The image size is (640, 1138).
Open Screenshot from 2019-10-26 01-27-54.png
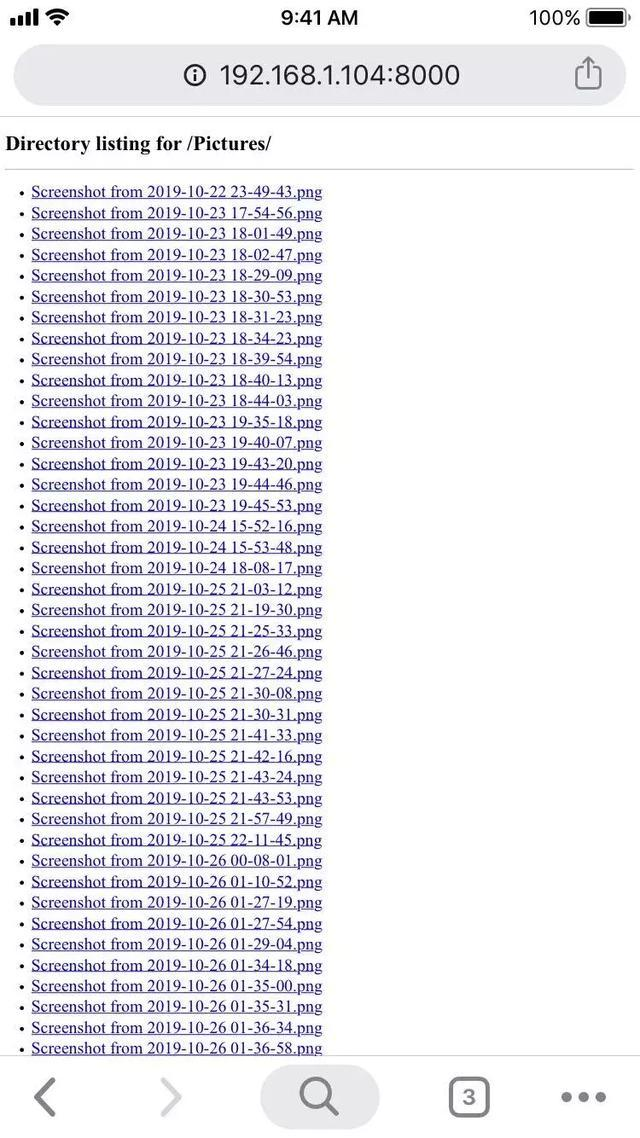coord(176,923)
